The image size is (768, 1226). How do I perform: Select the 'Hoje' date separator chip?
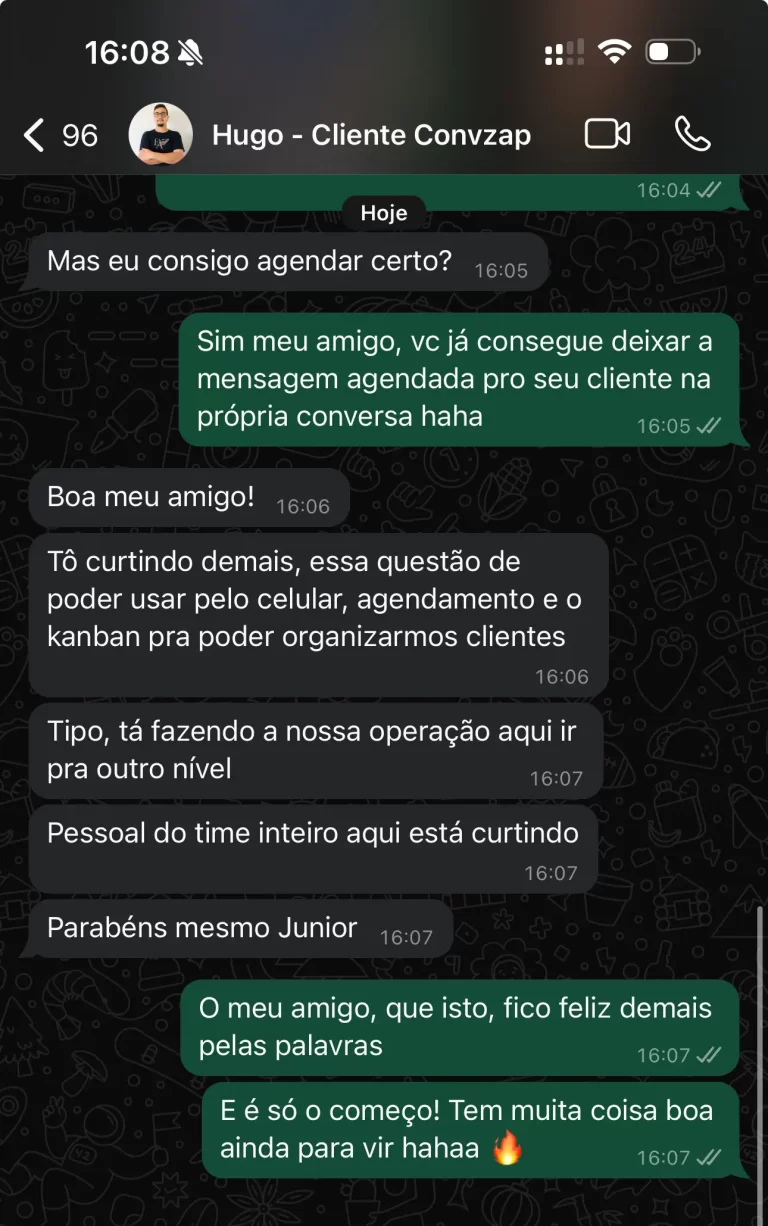pyautogui.click(x=384, y=212)
